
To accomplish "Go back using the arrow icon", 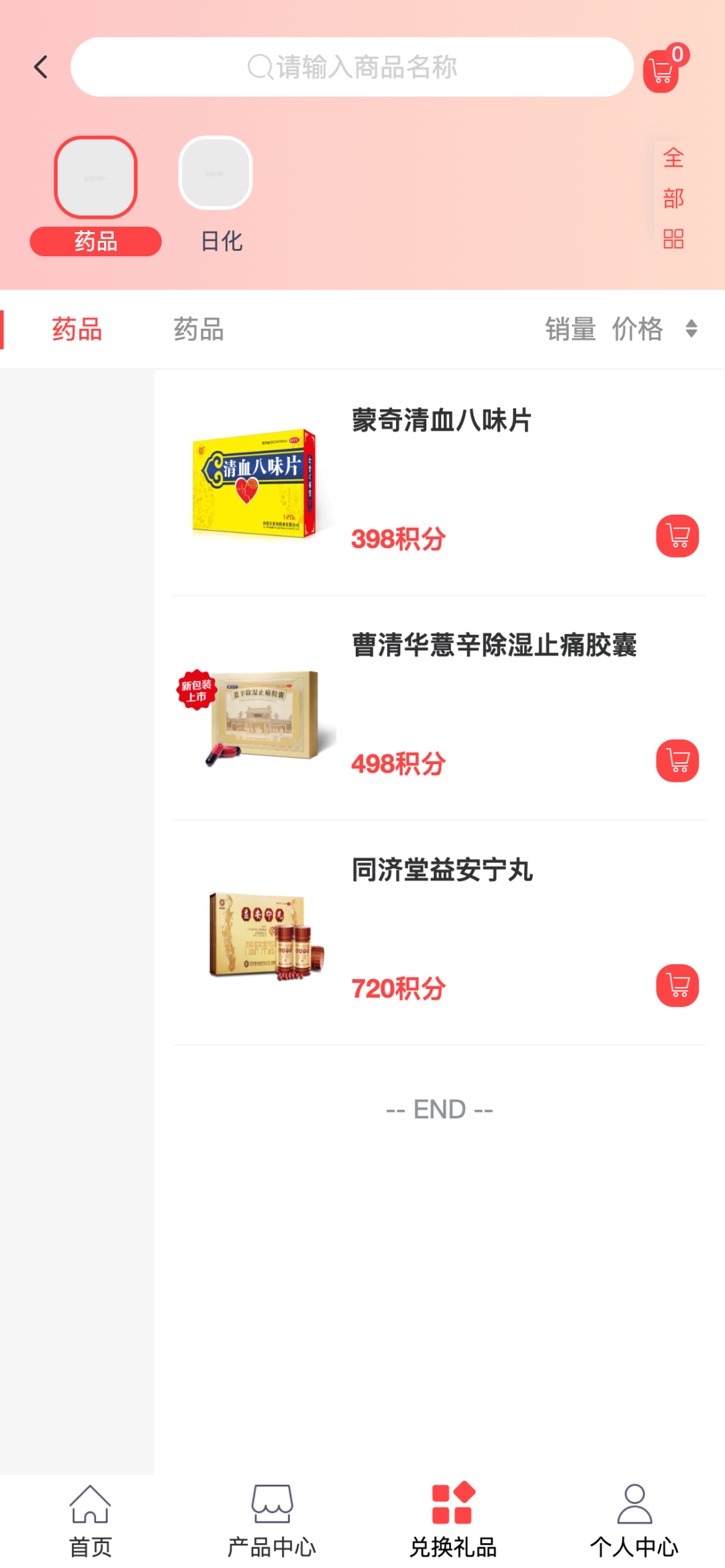I will pos(41,67).
